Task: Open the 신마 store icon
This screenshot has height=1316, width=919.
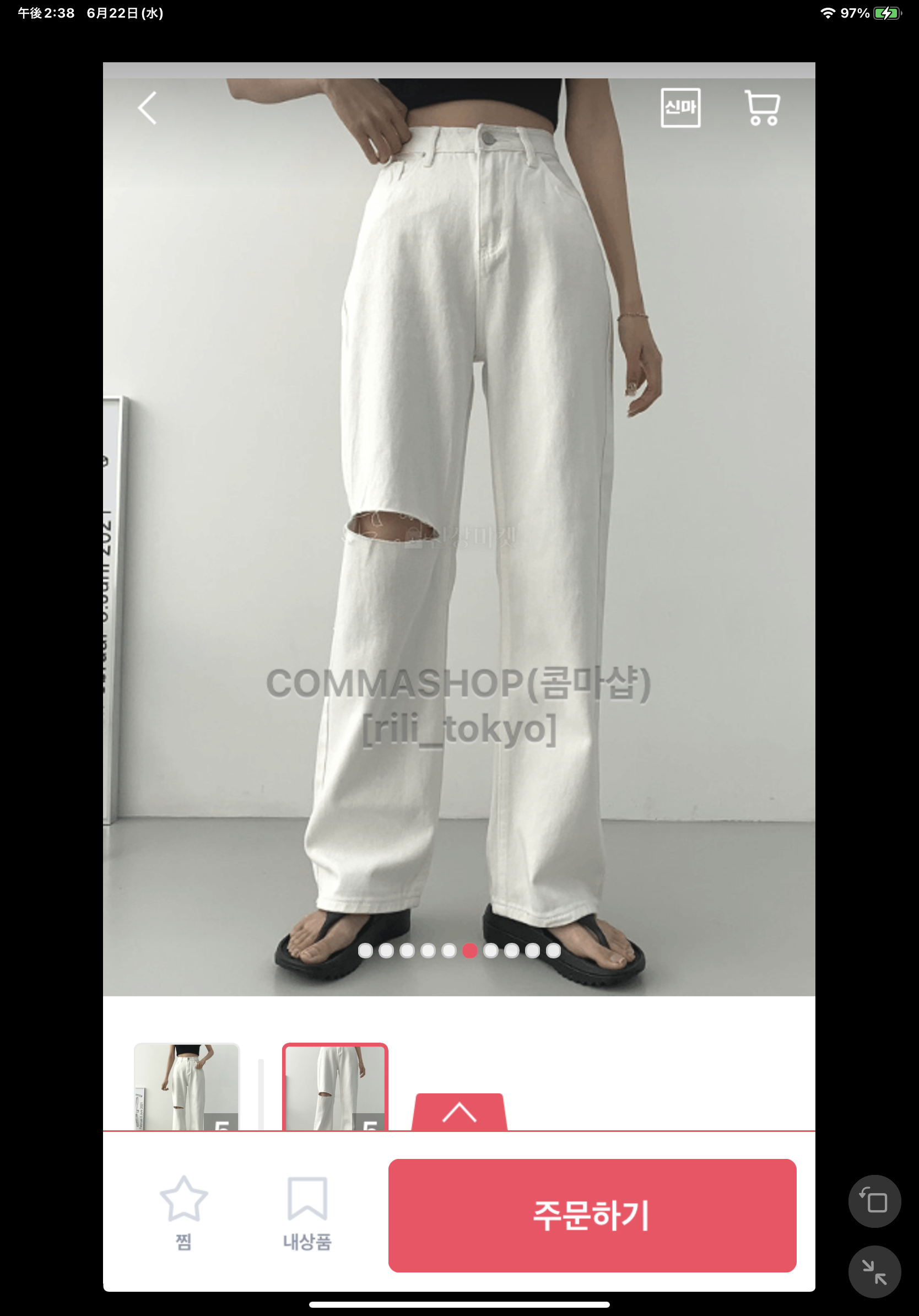Action: pos(680,108)
